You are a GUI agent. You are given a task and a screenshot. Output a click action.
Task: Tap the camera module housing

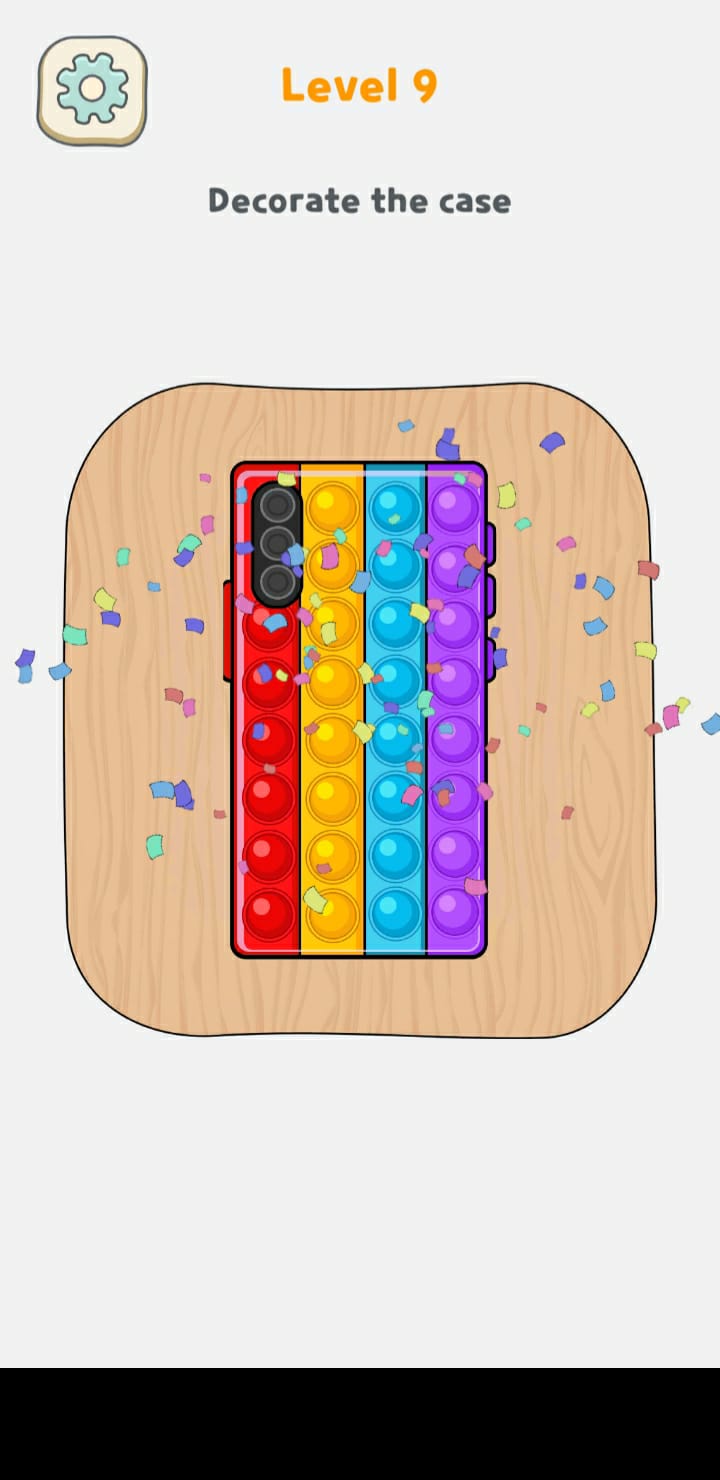tap(277, 545)
